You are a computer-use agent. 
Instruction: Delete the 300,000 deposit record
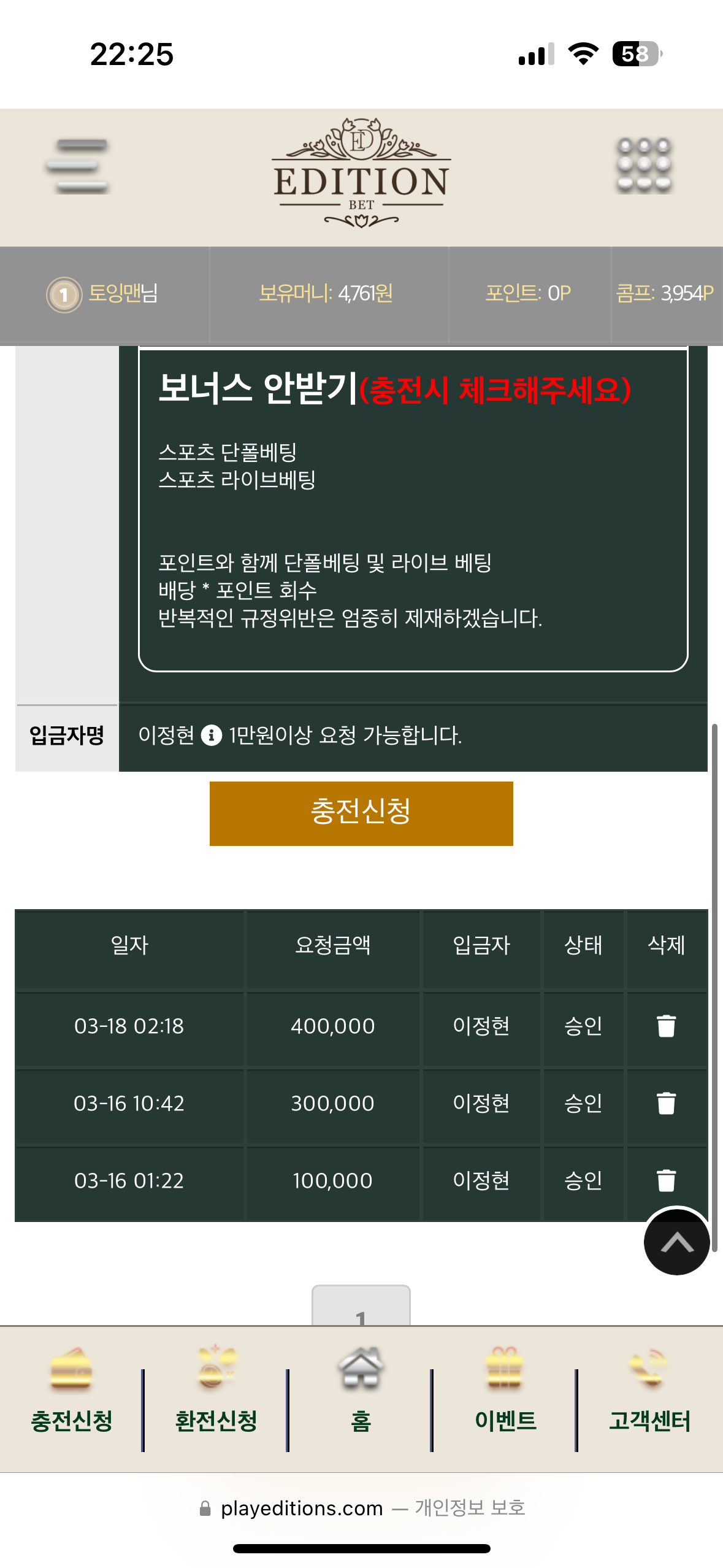click(x=666, y=1103)
